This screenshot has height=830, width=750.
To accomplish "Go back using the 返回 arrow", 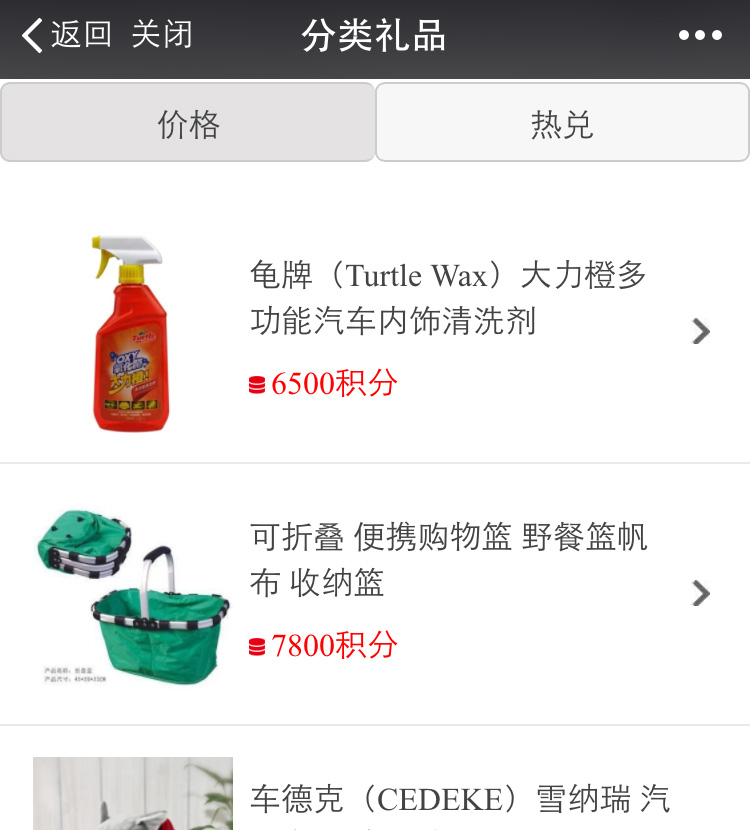I will pos(66,36).
